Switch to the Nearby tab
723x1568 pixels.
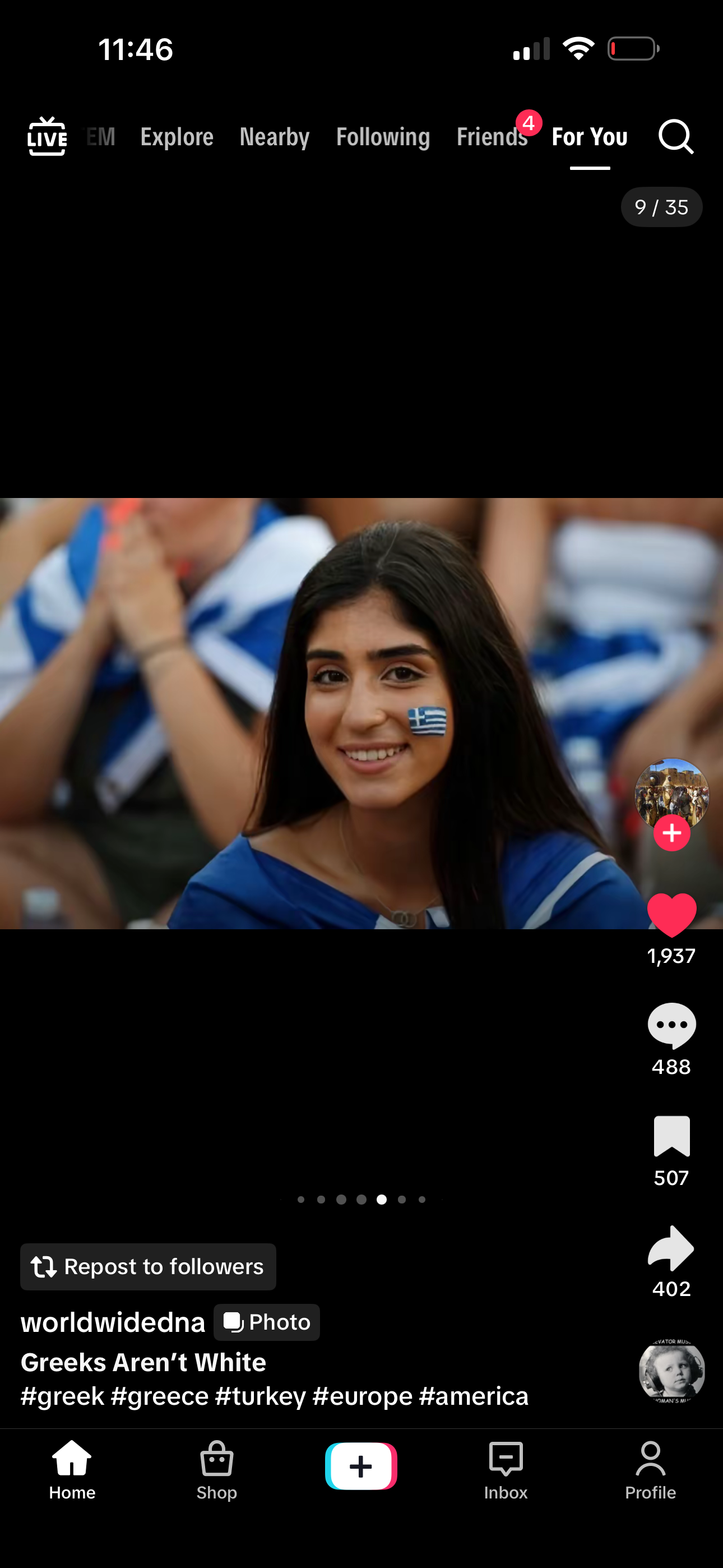(x=275, y=137)
